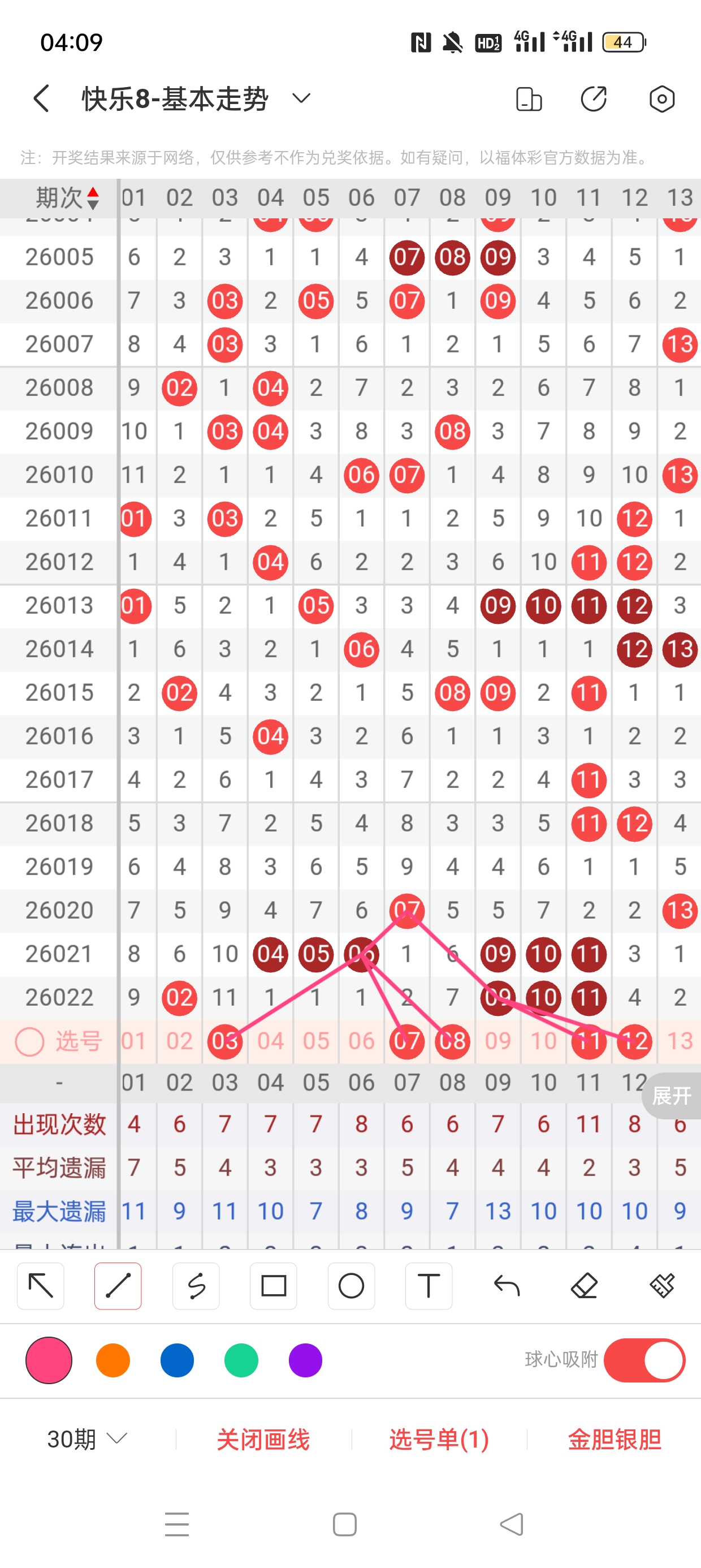
Task: Pick the blue color swatch
Action: (177, 1360)
